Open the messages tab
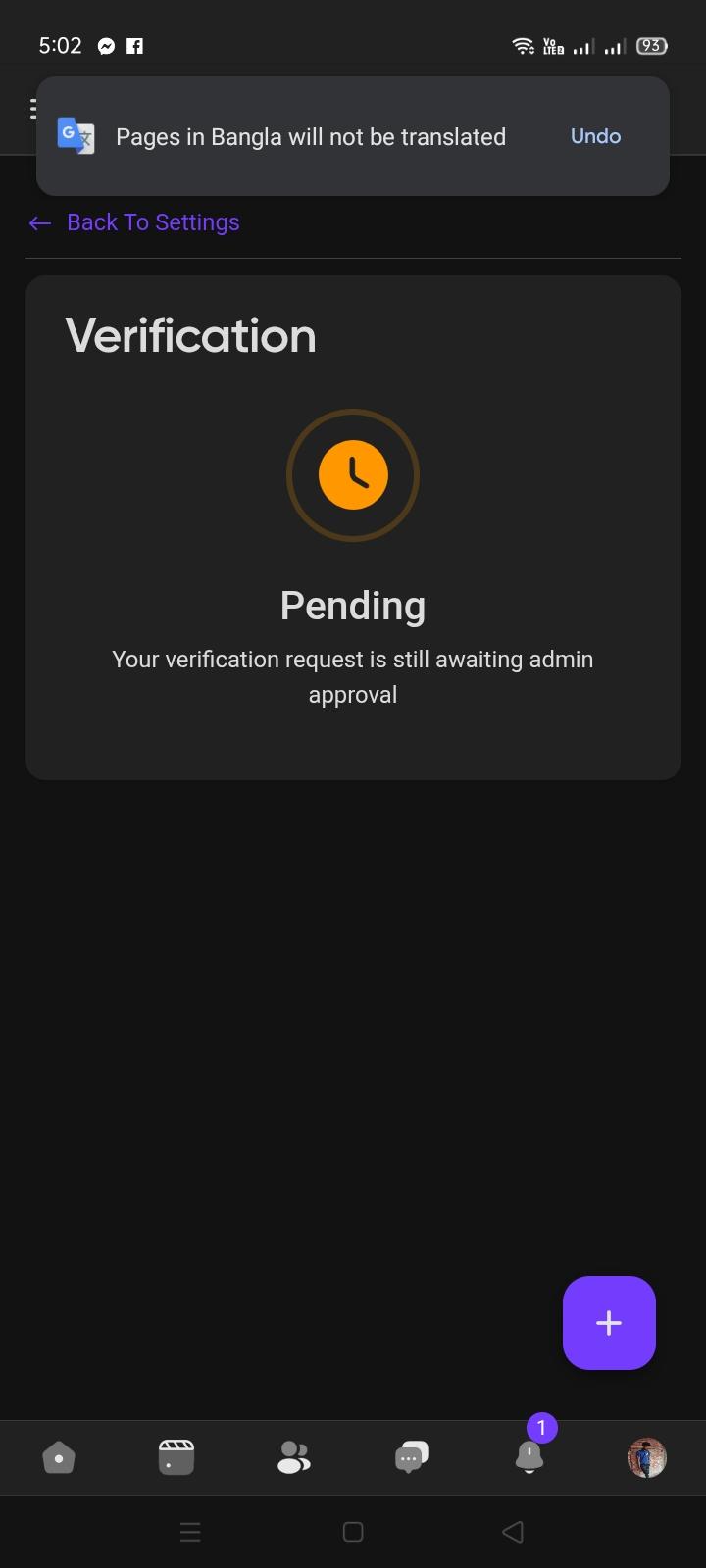 pyautogui.click(x=411, y=1457)
